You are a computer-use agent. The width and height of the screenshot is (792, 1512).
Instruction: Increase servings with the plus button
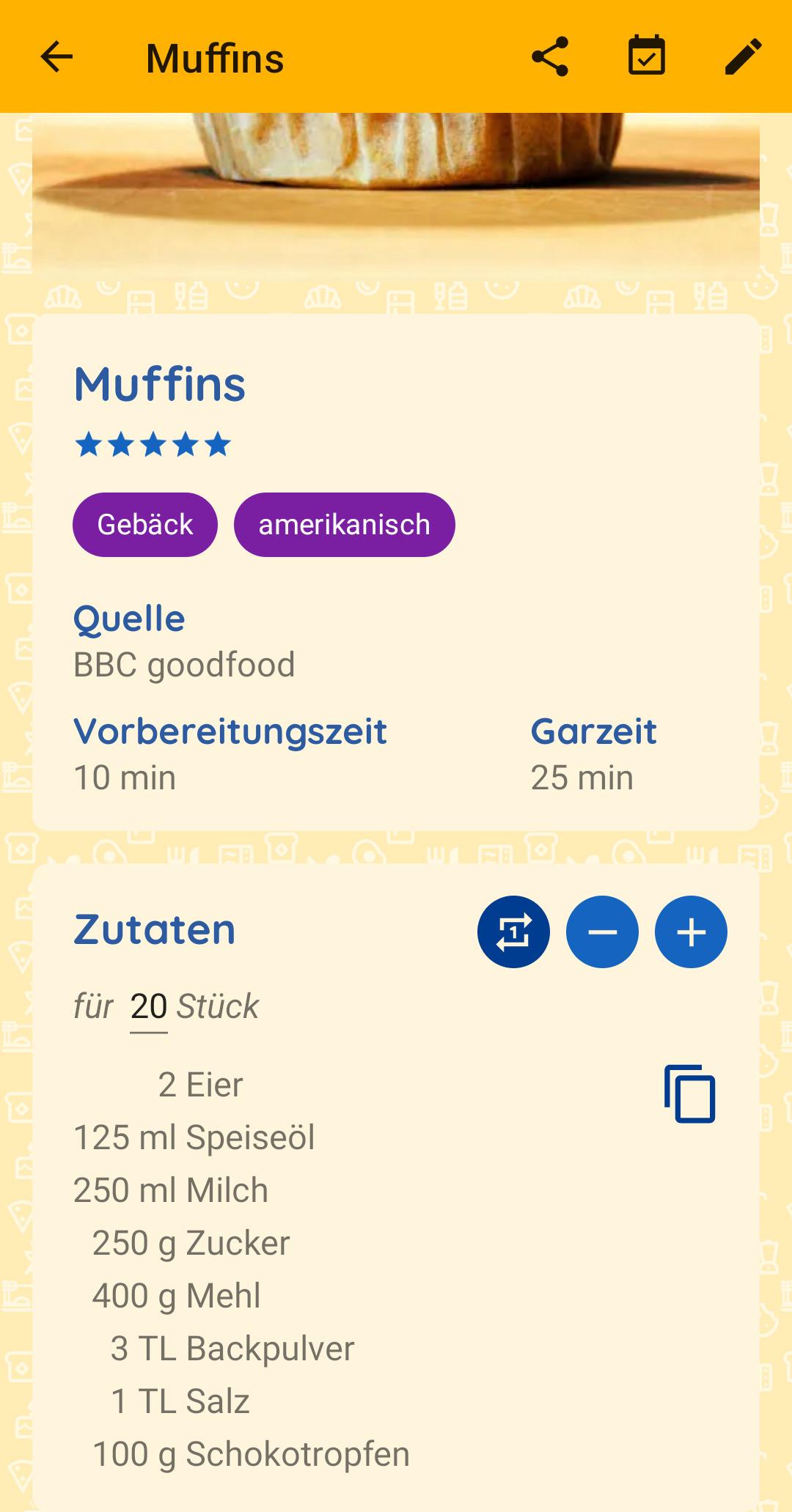point(691,932)
